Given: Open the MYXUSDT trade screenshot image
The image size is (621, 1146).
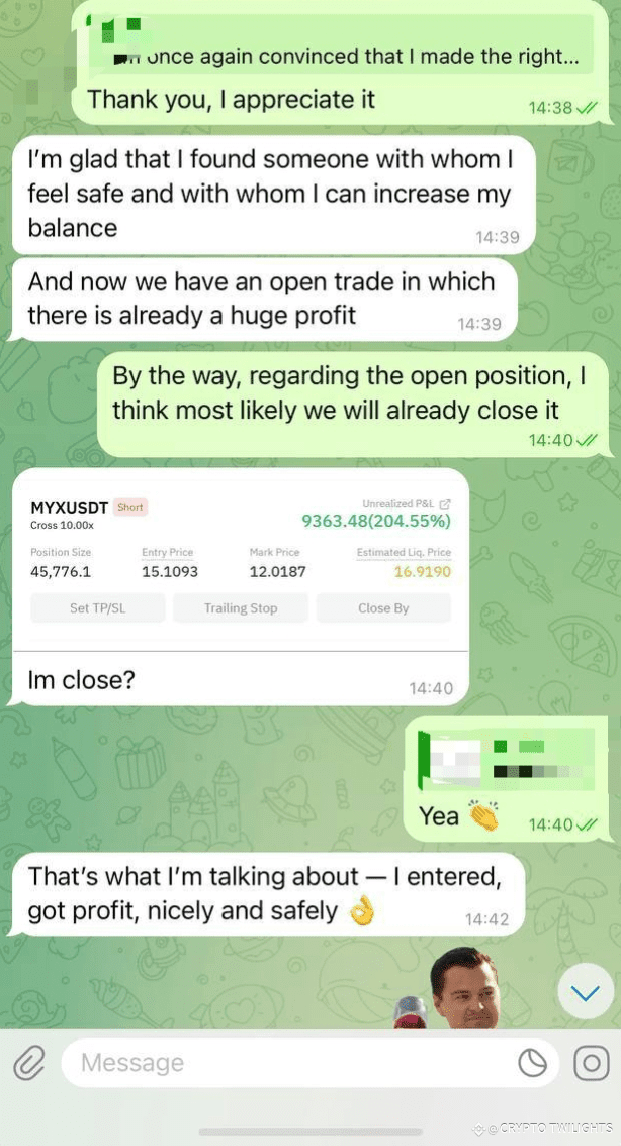Looking at the screenshot, I should 240,560.
